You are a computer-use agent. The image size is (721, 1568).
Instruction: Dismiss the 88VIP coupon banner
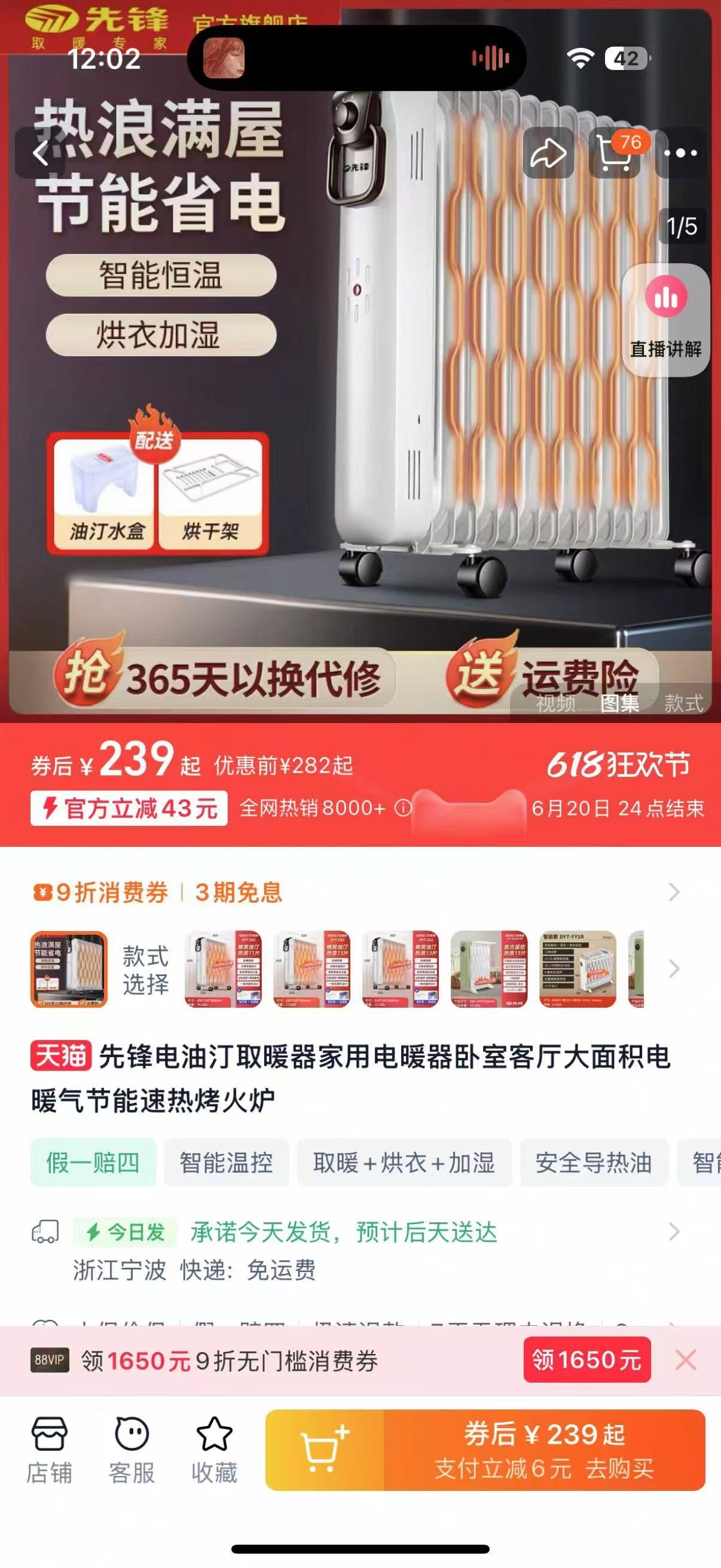point(685,1359)
